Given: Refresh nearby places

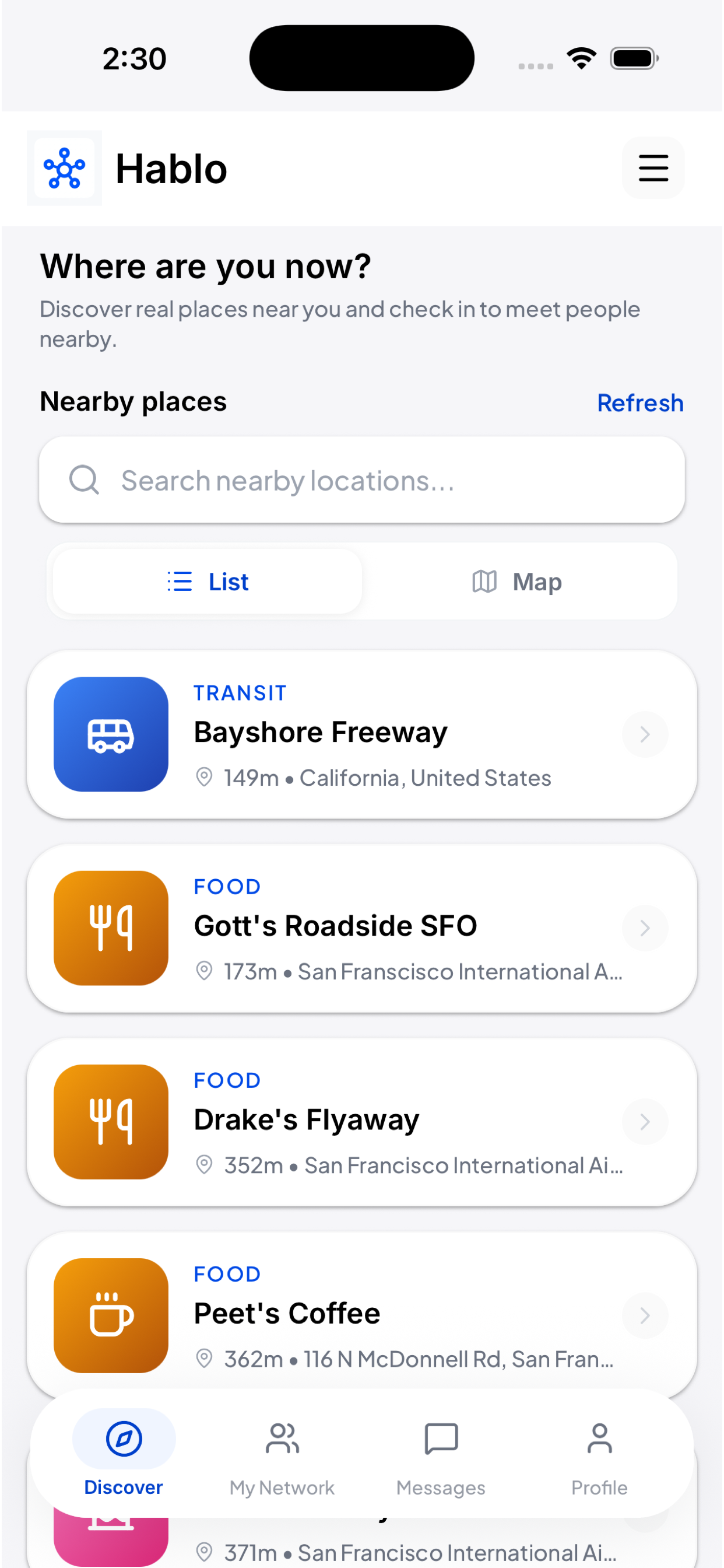Looking at the screenshot, I should (x=640, y=403).
